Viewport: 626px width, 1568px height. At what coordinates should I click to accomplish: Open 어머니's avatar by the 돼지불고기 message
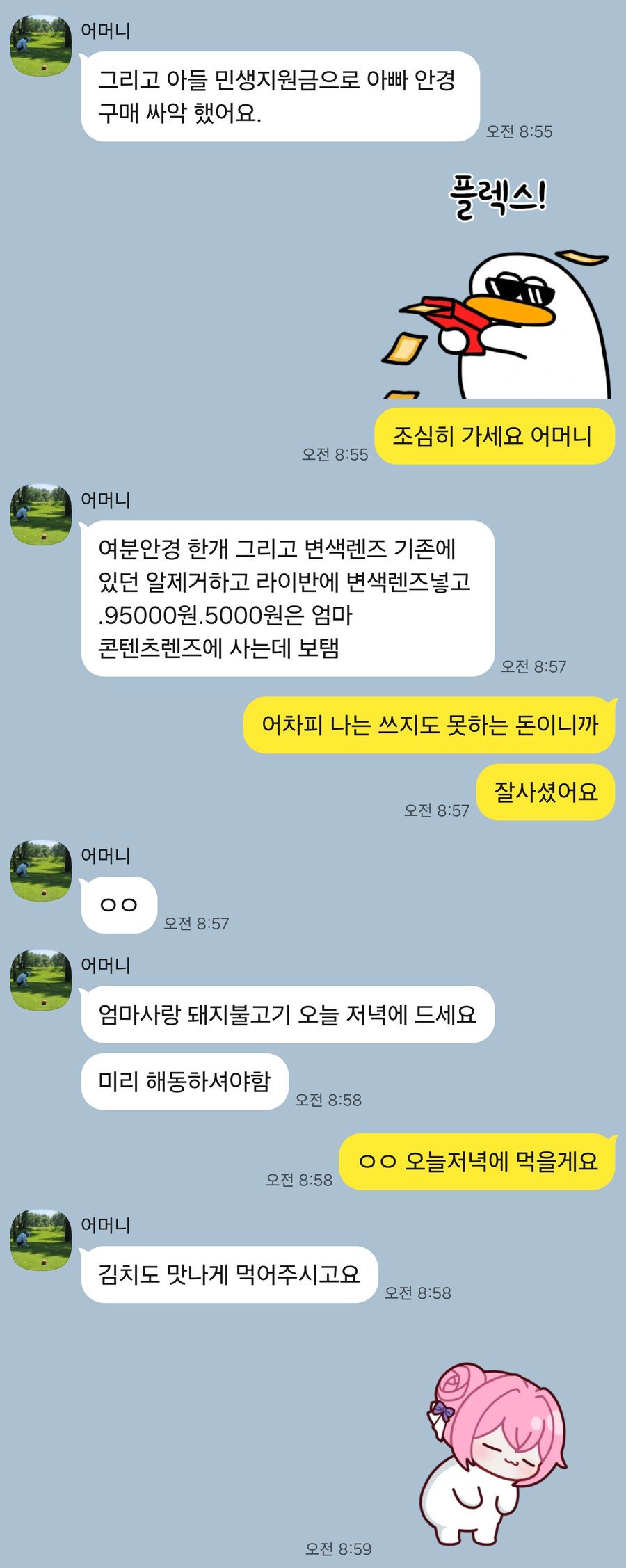(x=41, y=980)
